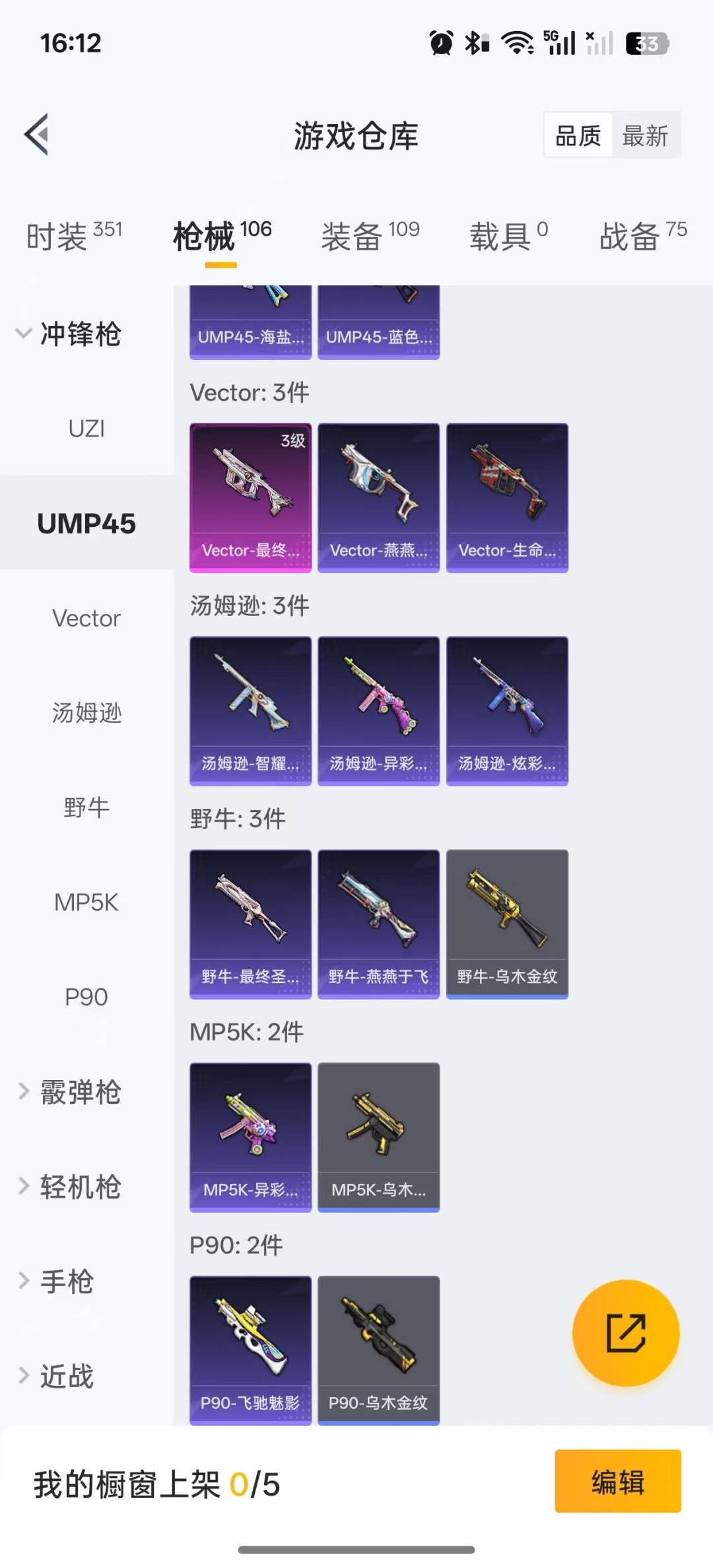The image size is (713, 1568).
Task: Switch to the 时装 tab
Action: coord(74,236)
